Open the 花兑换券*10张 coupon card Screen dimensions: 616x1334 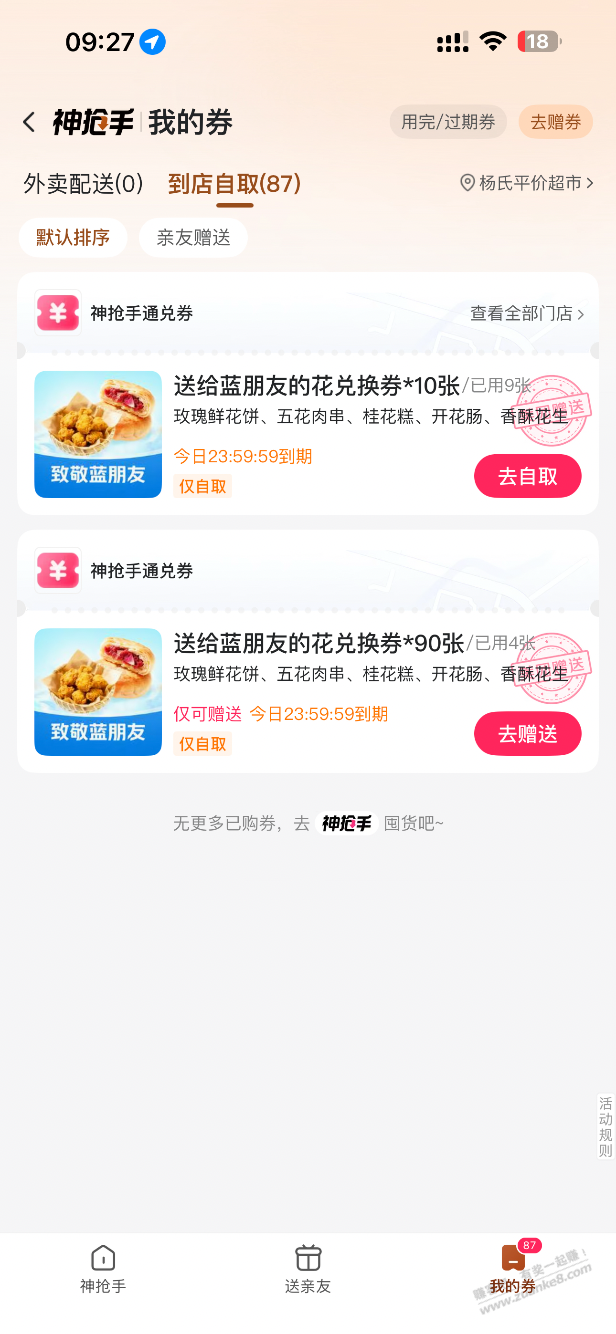(316, 387)
